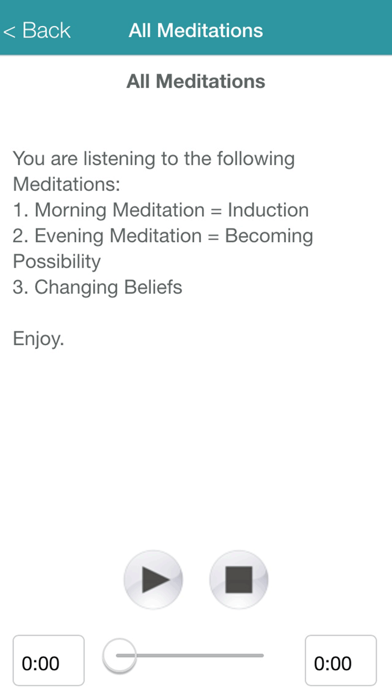Stop the meditation playback
392x696 pixels.
(239, 579)
